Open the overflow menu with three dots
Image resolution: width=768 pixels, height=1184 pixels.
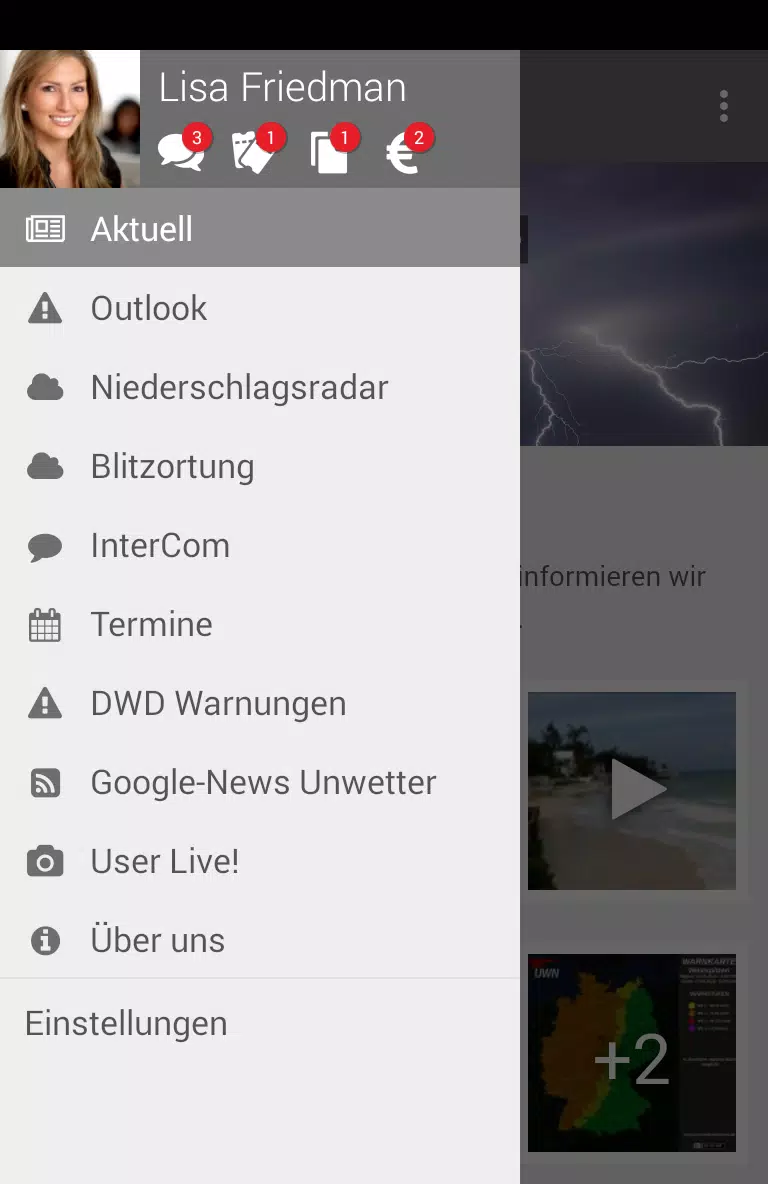pos(723,106)
